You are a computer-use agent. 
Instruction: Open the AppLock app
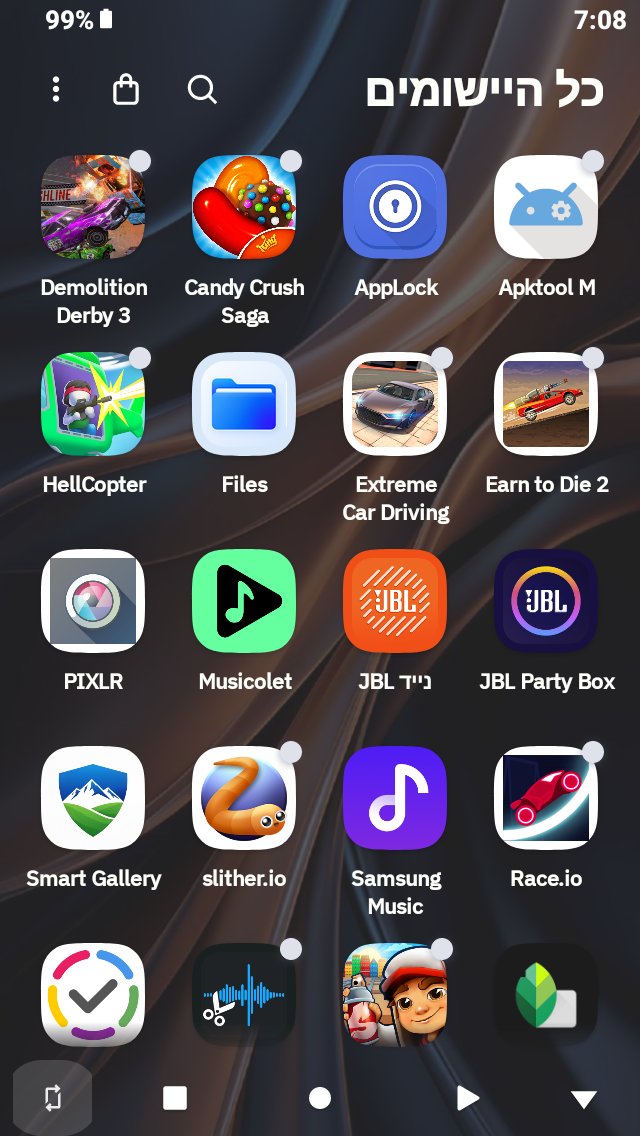[395, 207]
